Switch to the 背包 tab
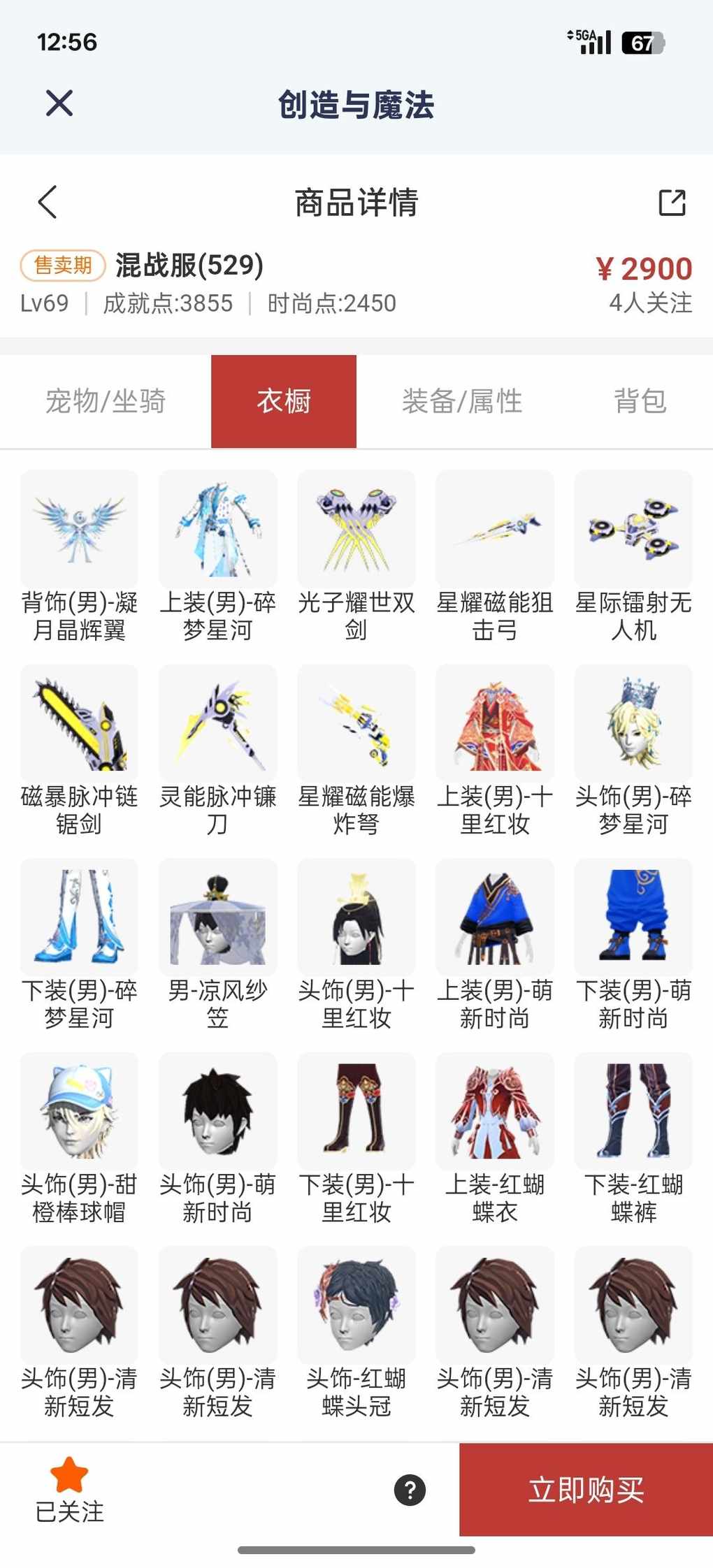Viewport: 713px width, 1568px height. click(x=640, y=401)
